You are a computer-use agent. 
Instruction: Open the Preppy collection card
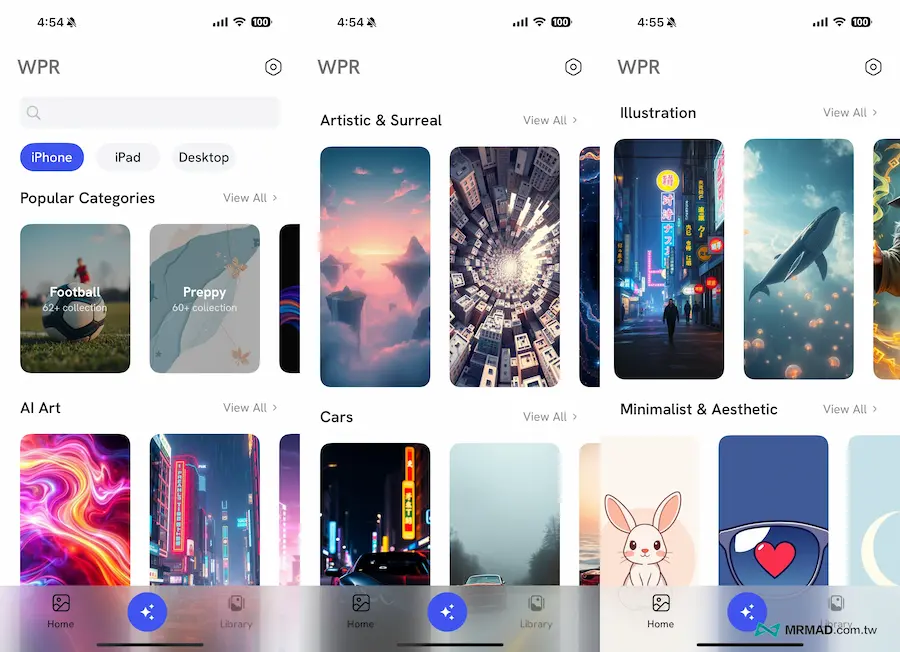(204, 298)
